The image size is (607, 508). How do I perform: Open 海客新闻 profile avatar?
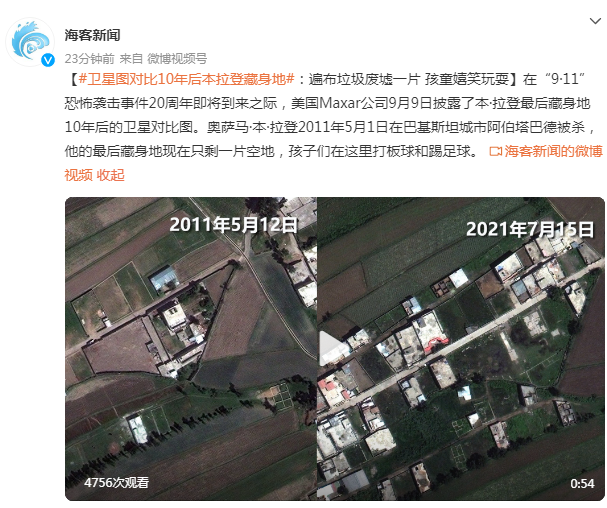(35, 44)
